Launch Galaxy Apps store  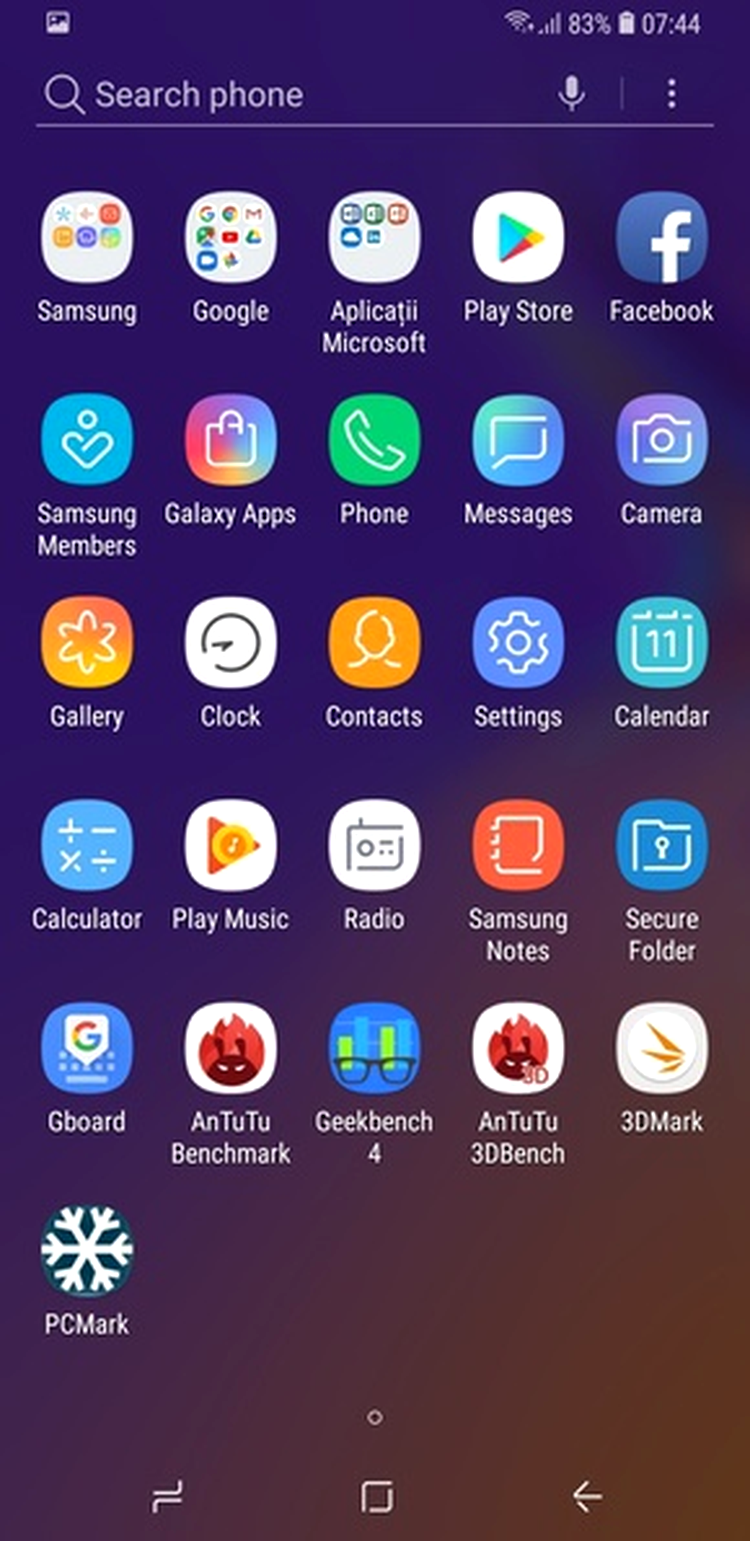pyautogui.click(x=231, y=441)
